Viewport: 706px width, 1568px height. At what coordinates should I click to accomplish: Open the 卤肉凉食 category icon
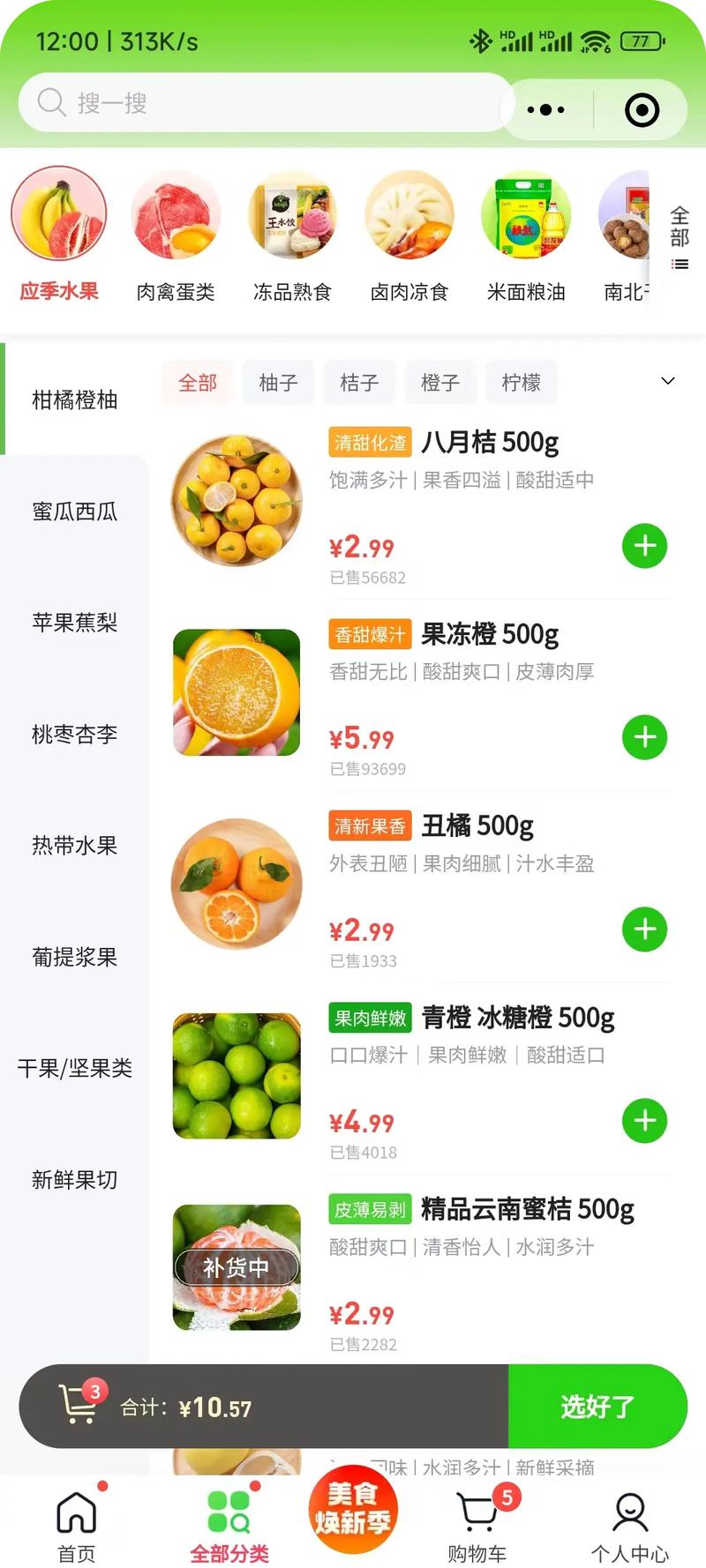(x=409, y=214)
